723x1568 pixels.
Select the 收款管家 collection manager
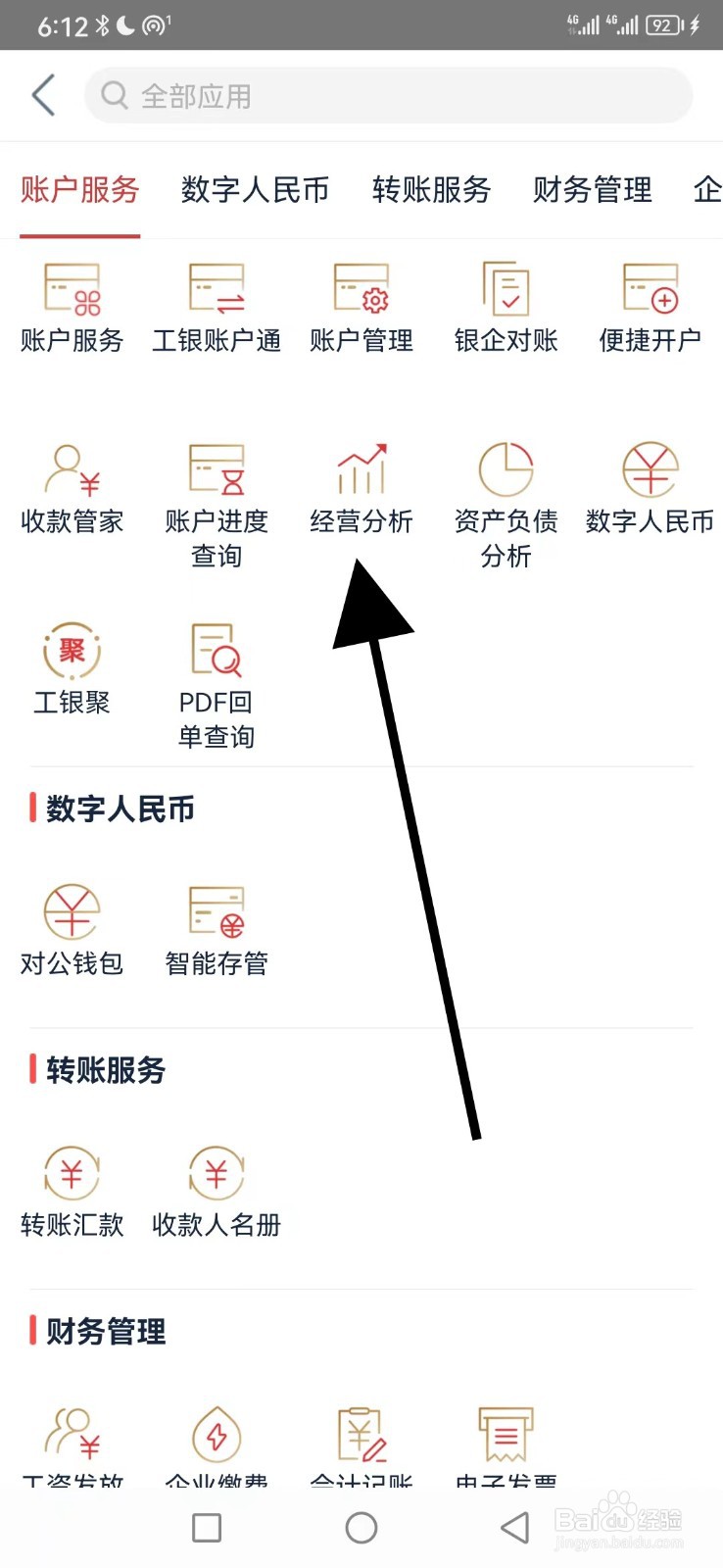pyautogui.click(x=72, y=485)
